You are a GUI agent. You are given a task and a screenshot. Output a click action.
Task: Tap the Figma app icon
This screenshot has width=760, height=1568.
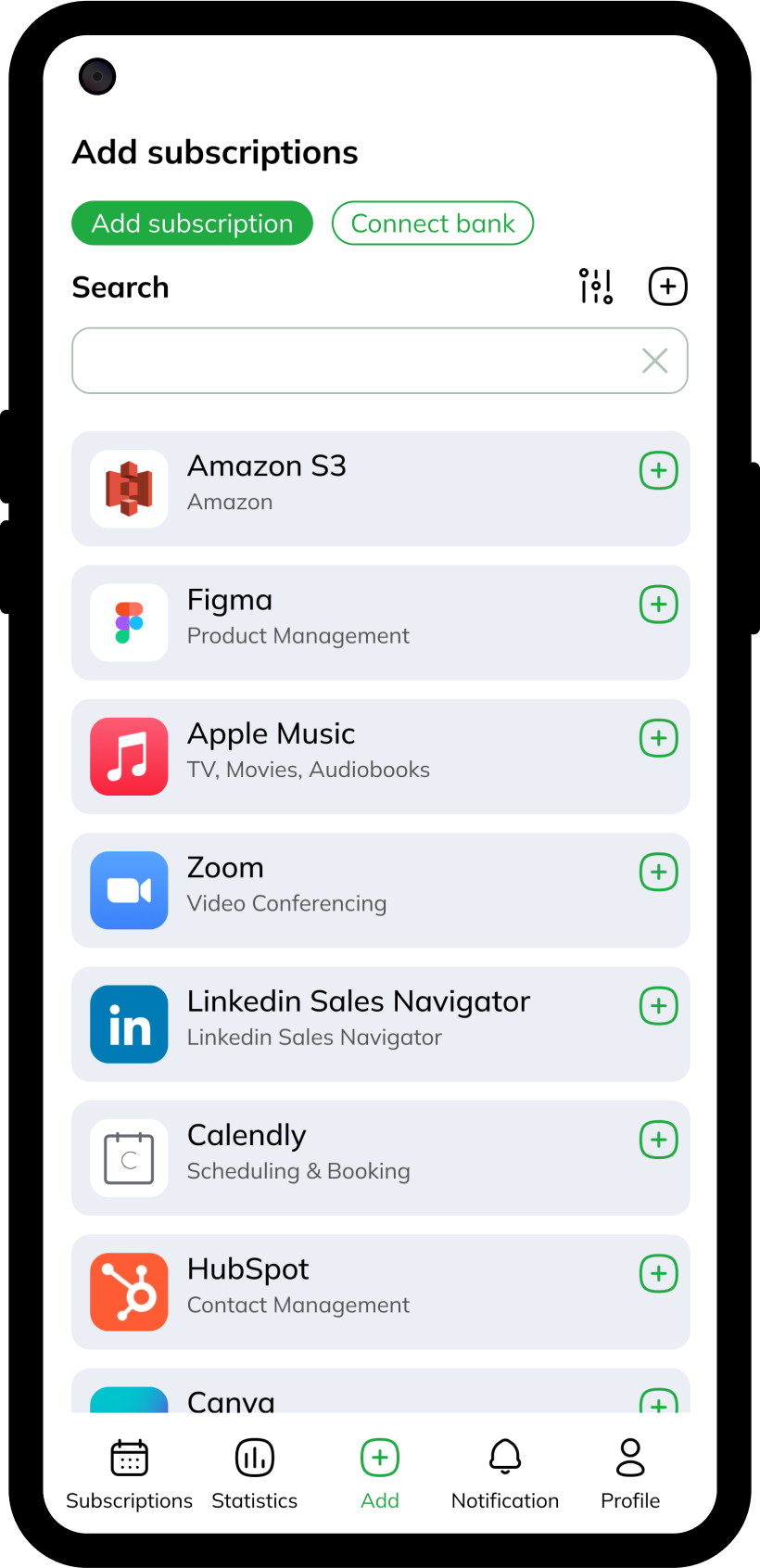129,622
